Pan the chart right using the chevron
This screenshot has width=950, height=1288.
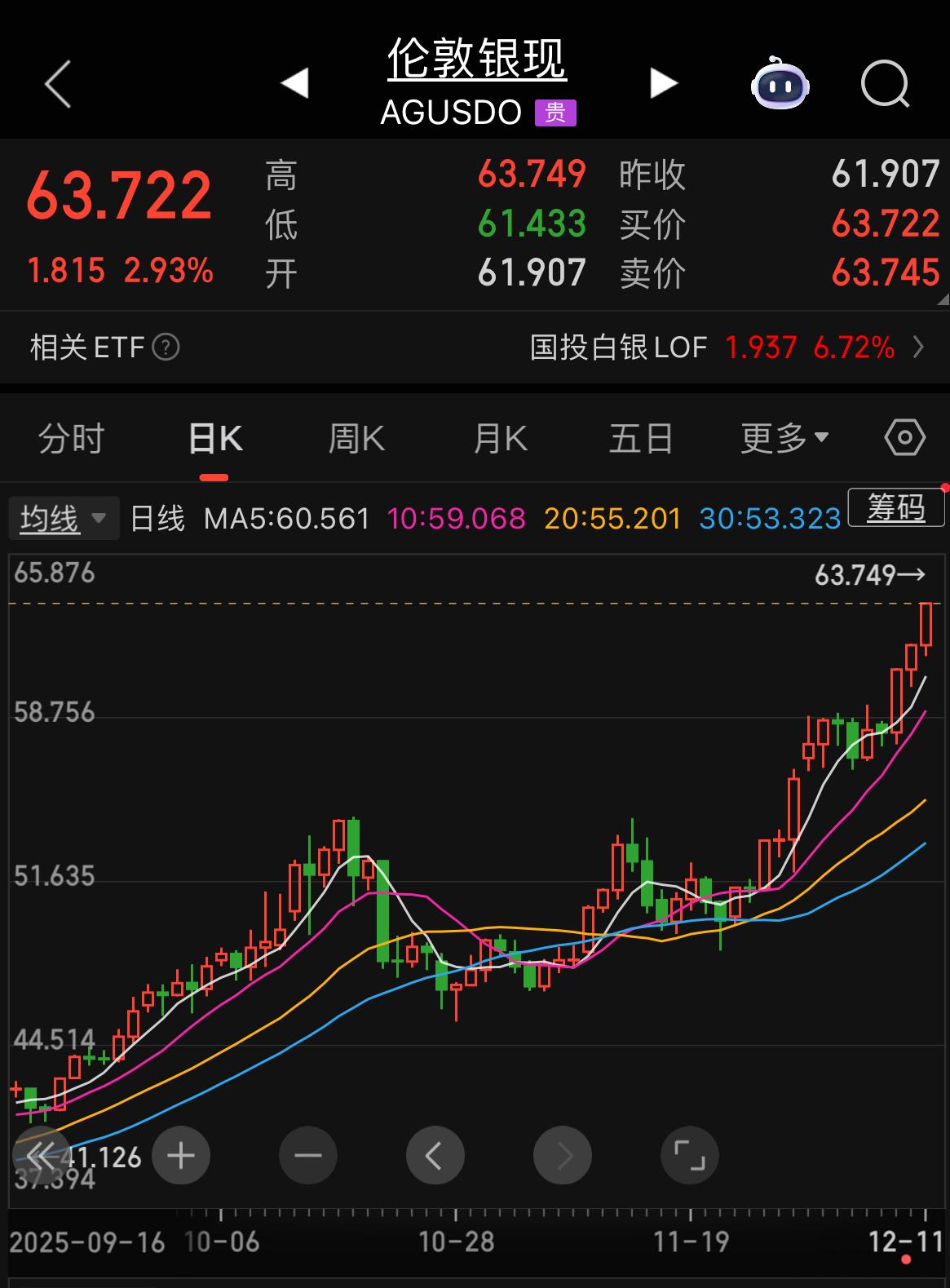(x=562, y=1155)
